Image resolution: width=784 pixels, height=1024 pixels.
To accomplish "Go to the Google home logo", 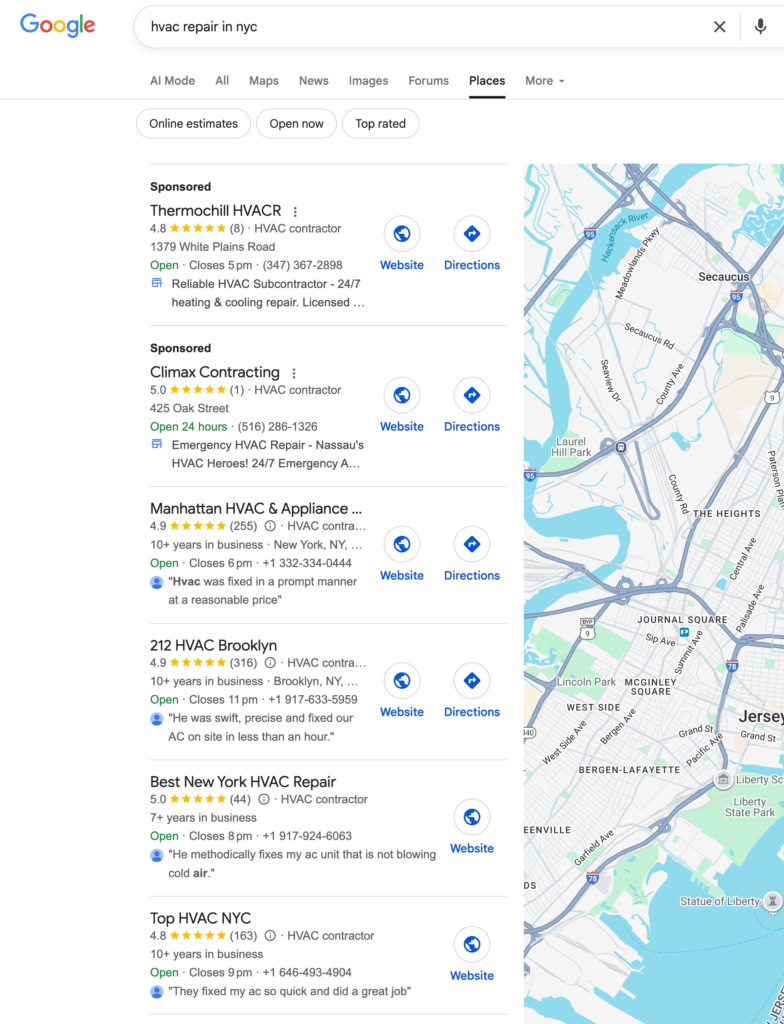I will coord(58,26).
